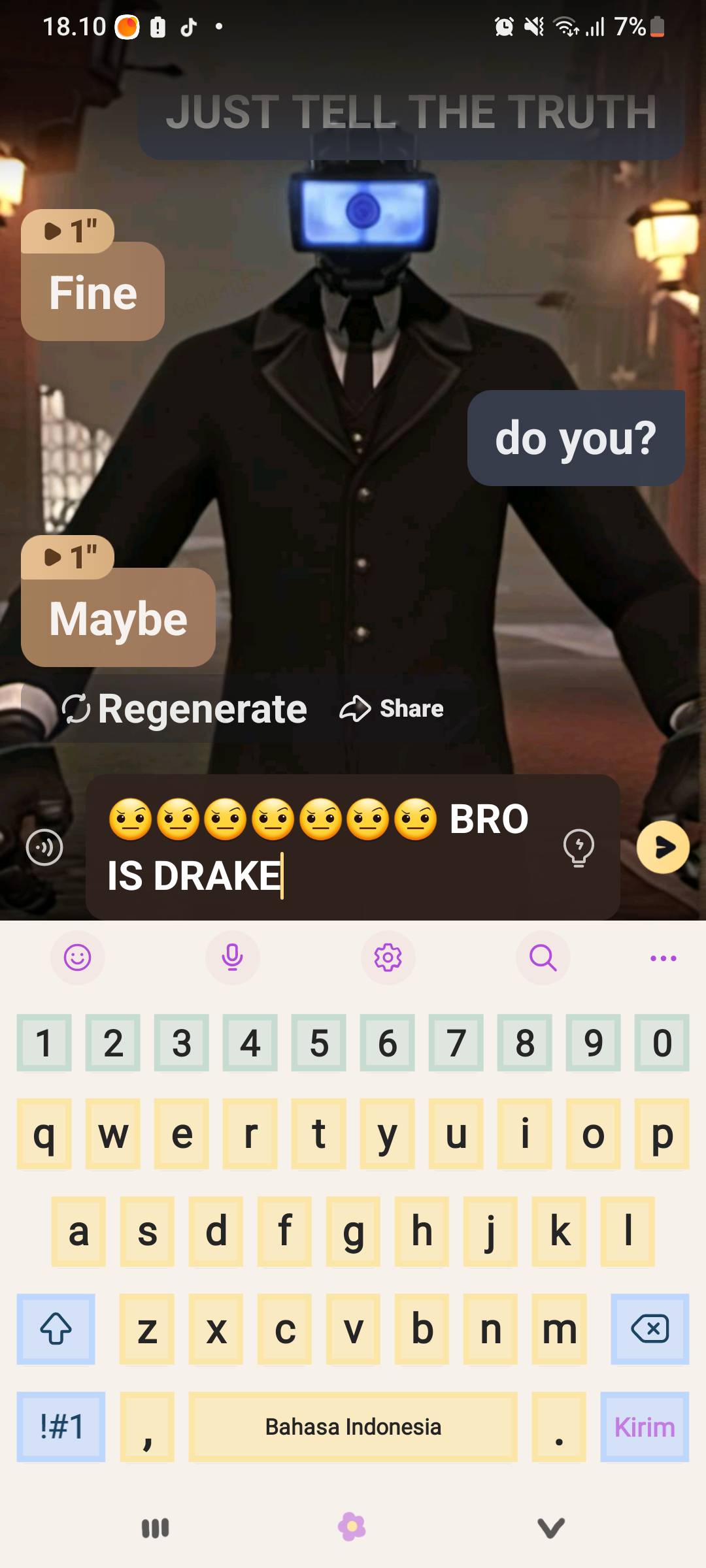The image size is (706, 1568).
Task: Open keyboard settings gear
Action: tap(388, 958)
